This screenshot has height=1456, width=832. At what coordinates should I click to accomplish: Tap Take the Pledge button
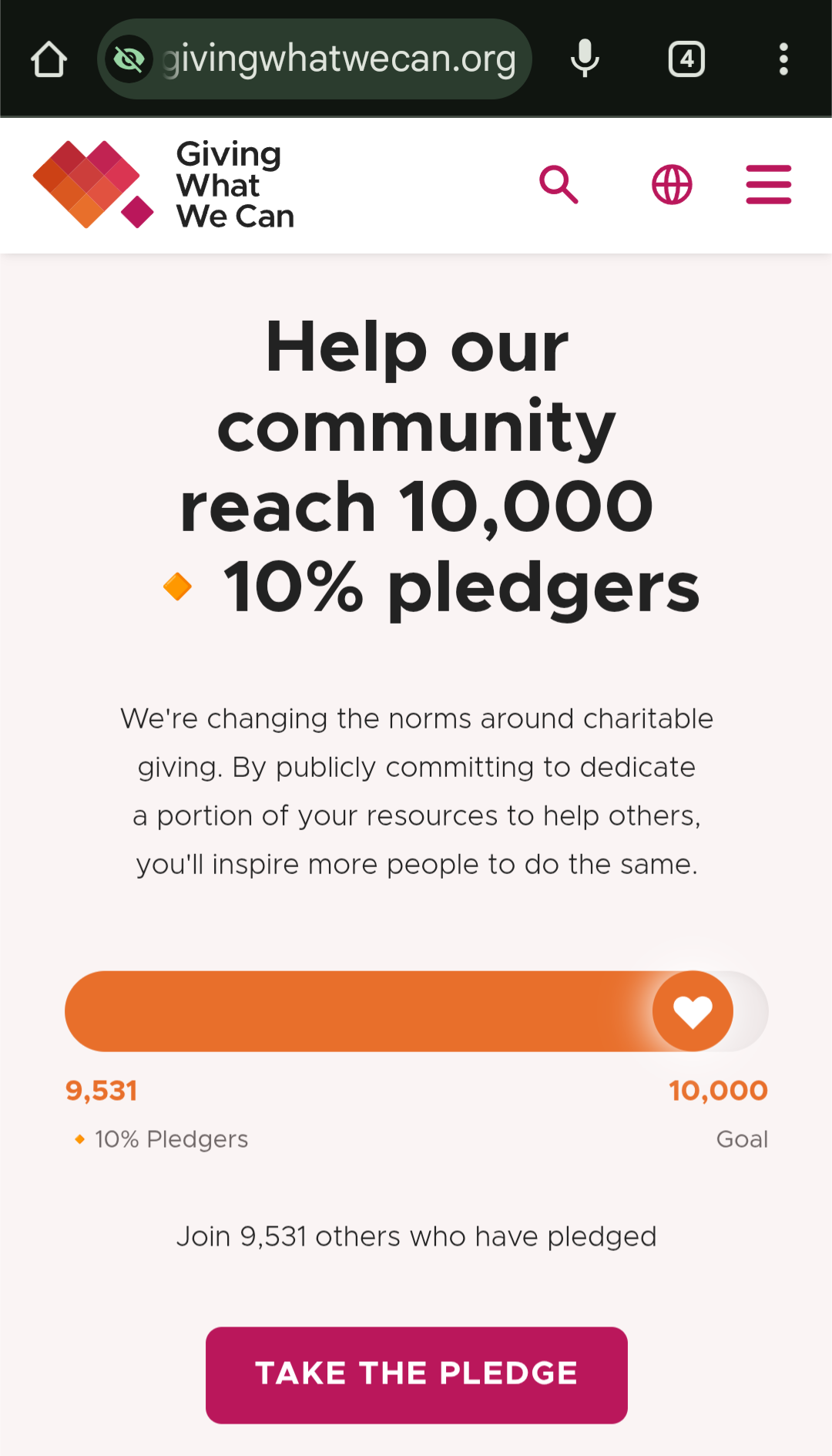417,1375
